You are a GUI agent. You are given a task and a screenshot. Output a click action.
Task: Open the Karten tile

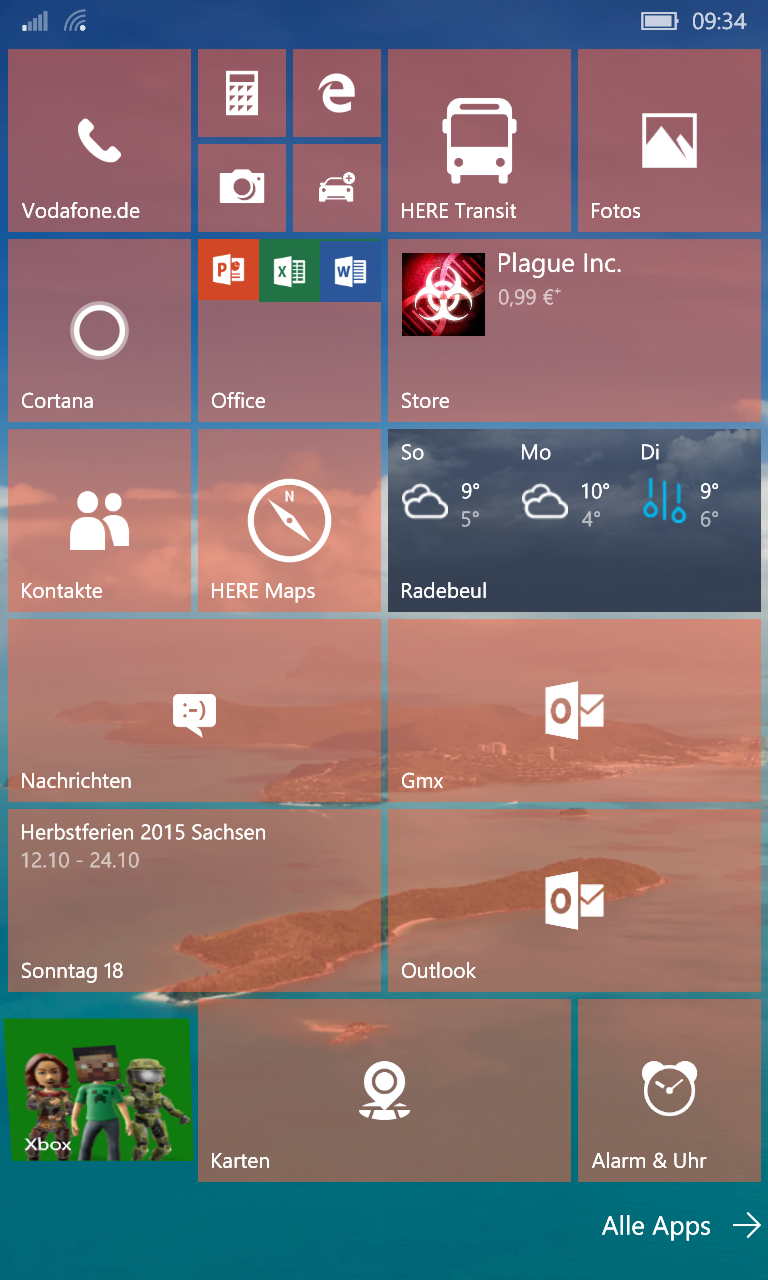[384, 1090]
